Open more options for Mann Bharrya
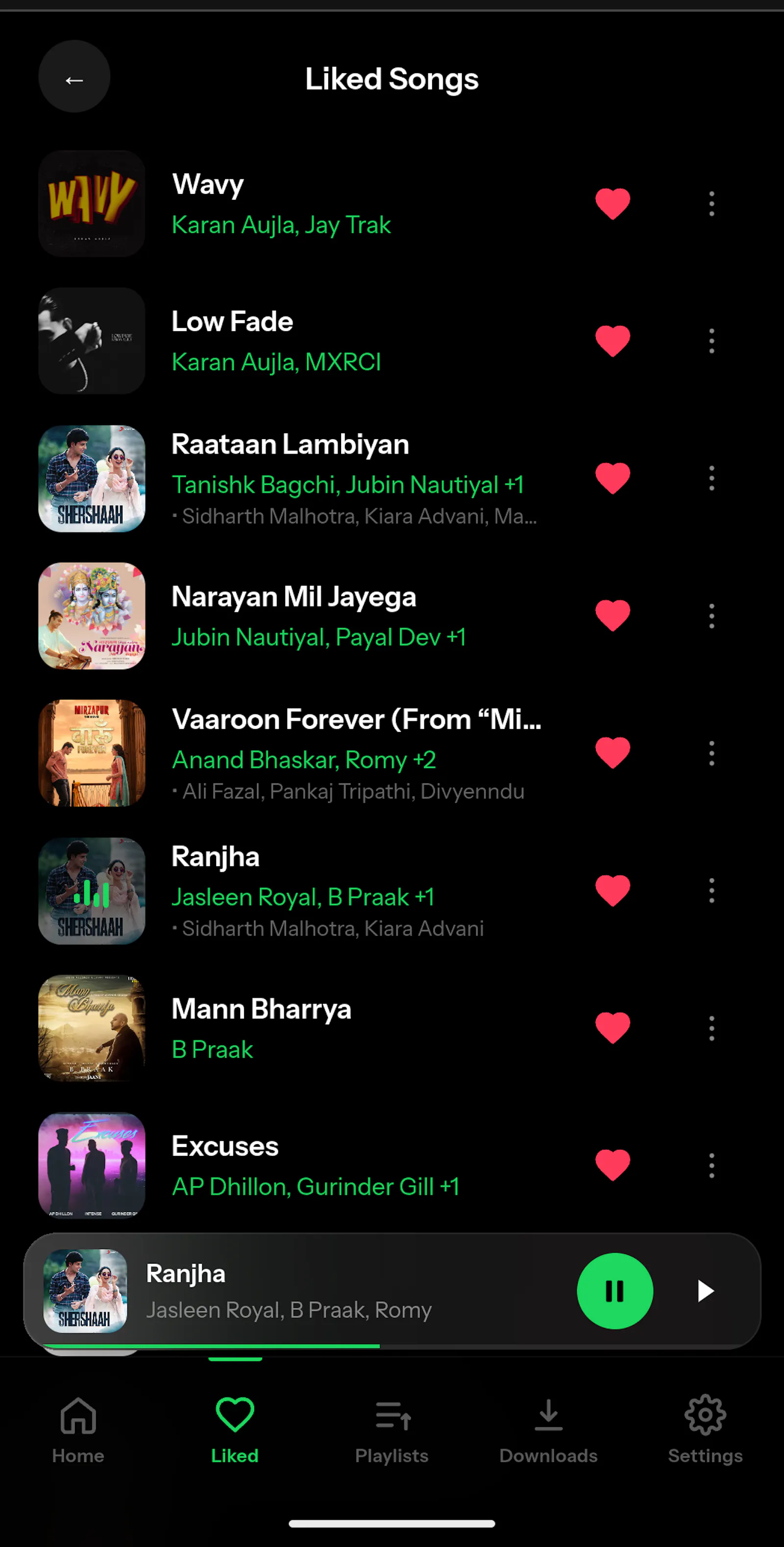784x1547 pixels. (711, 1028)
